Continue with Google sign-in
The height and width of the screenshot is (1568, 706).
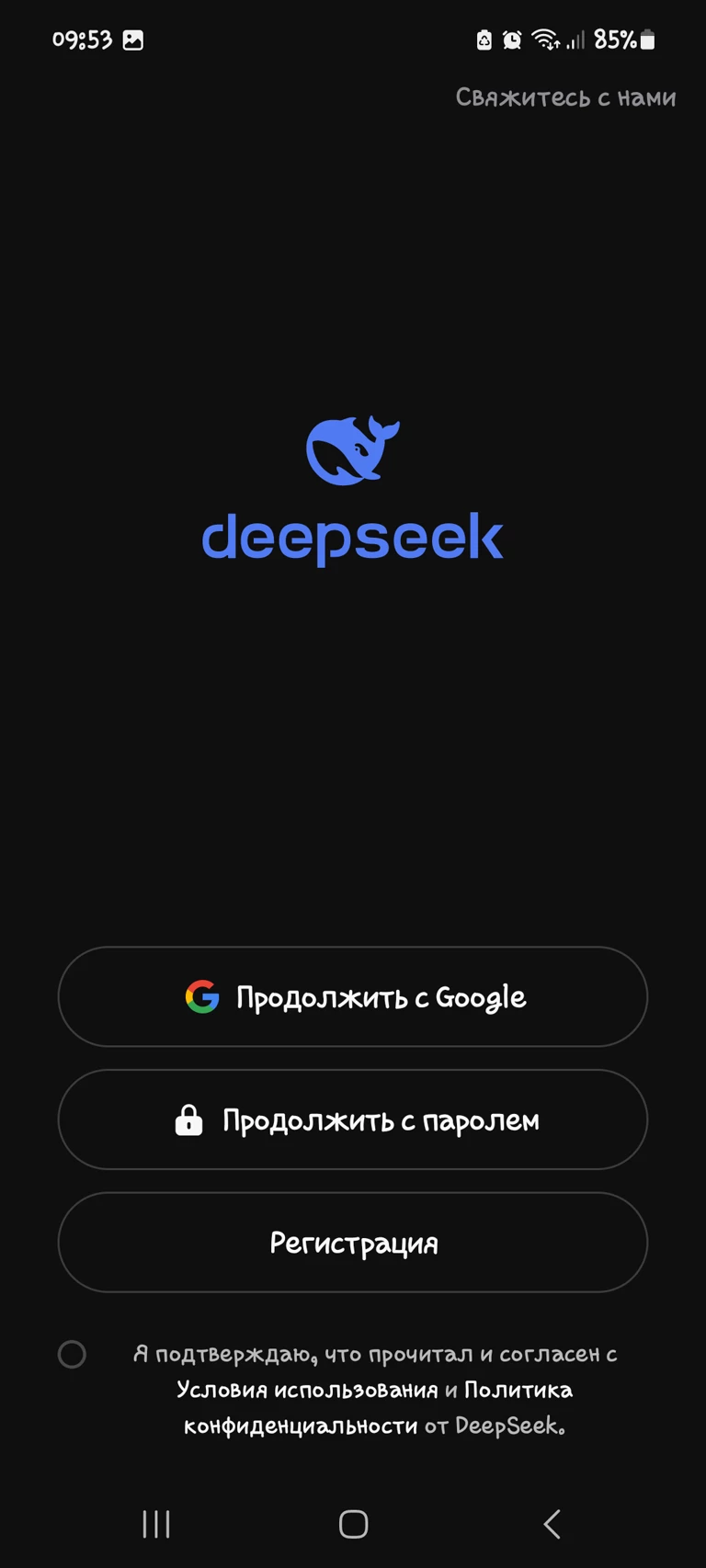[x=353, y=997]
